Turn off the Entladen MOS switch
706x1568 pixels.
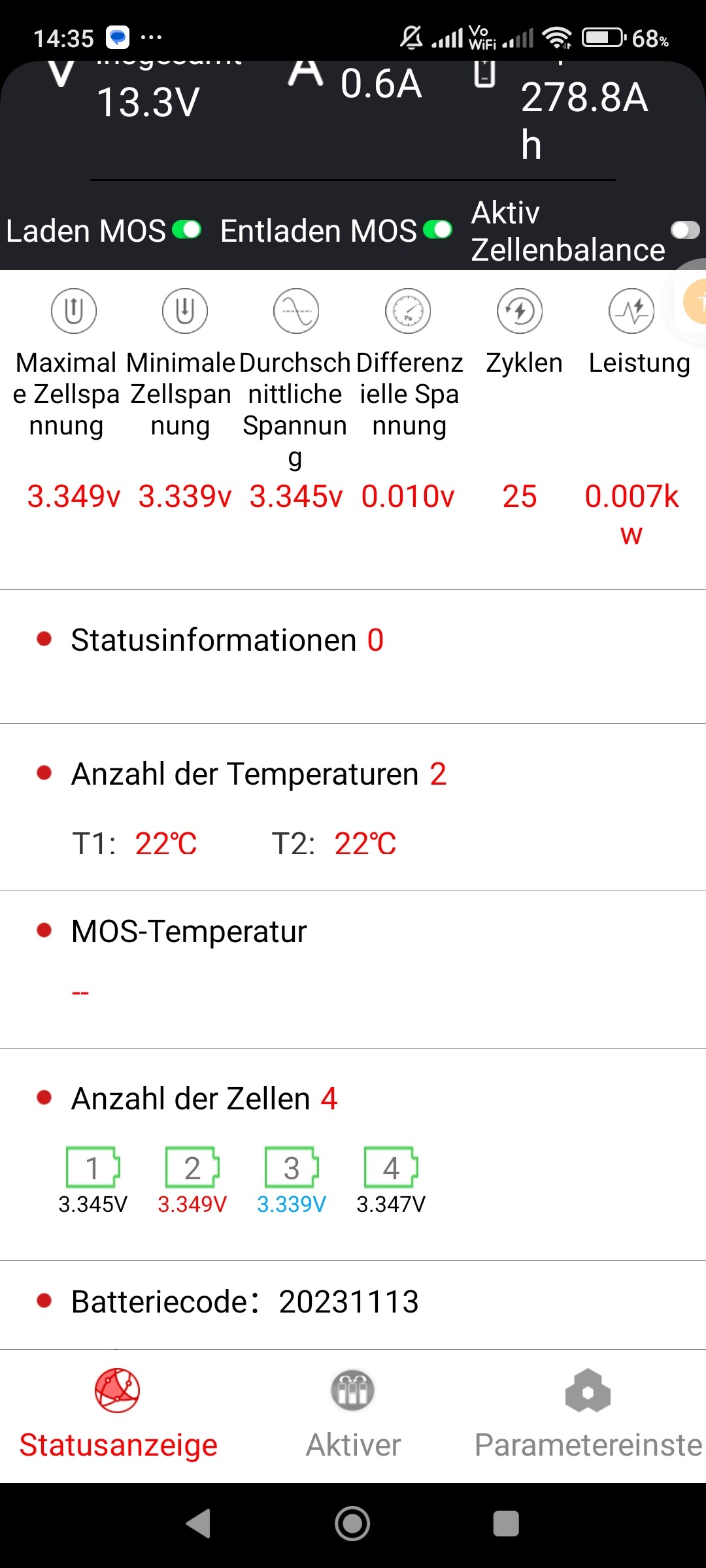pyautogui.click(x=437, y=230)
